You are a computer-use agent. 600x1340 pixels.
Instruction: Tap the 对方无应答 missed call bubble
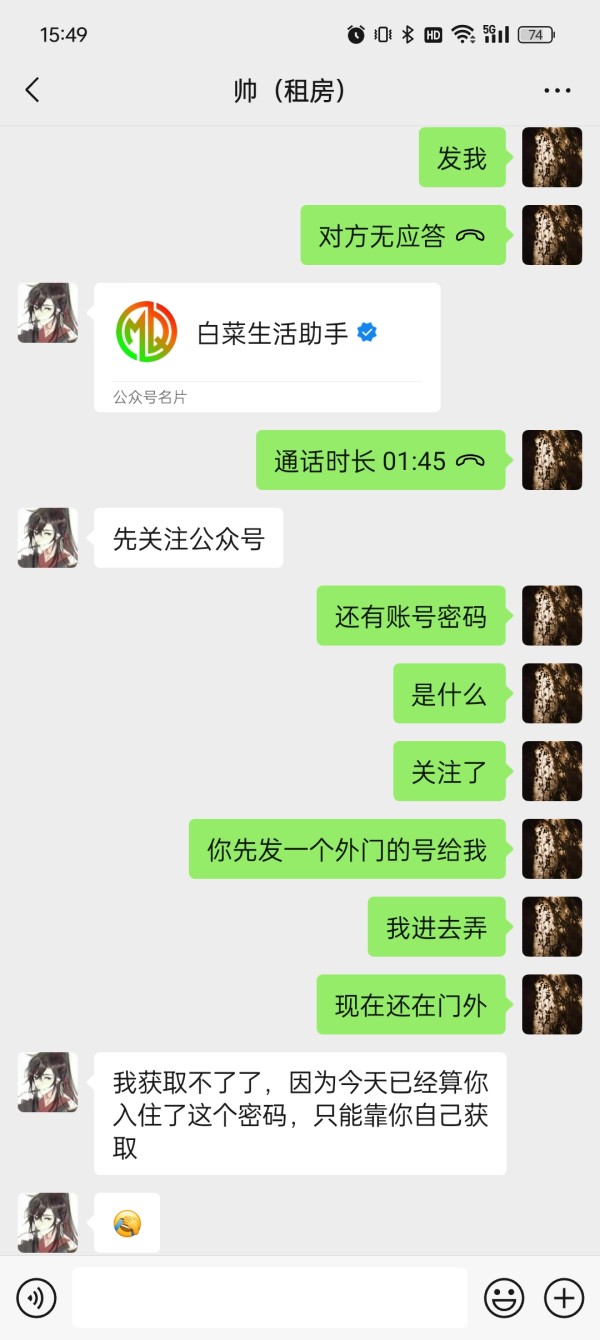[x=402, y=236]
